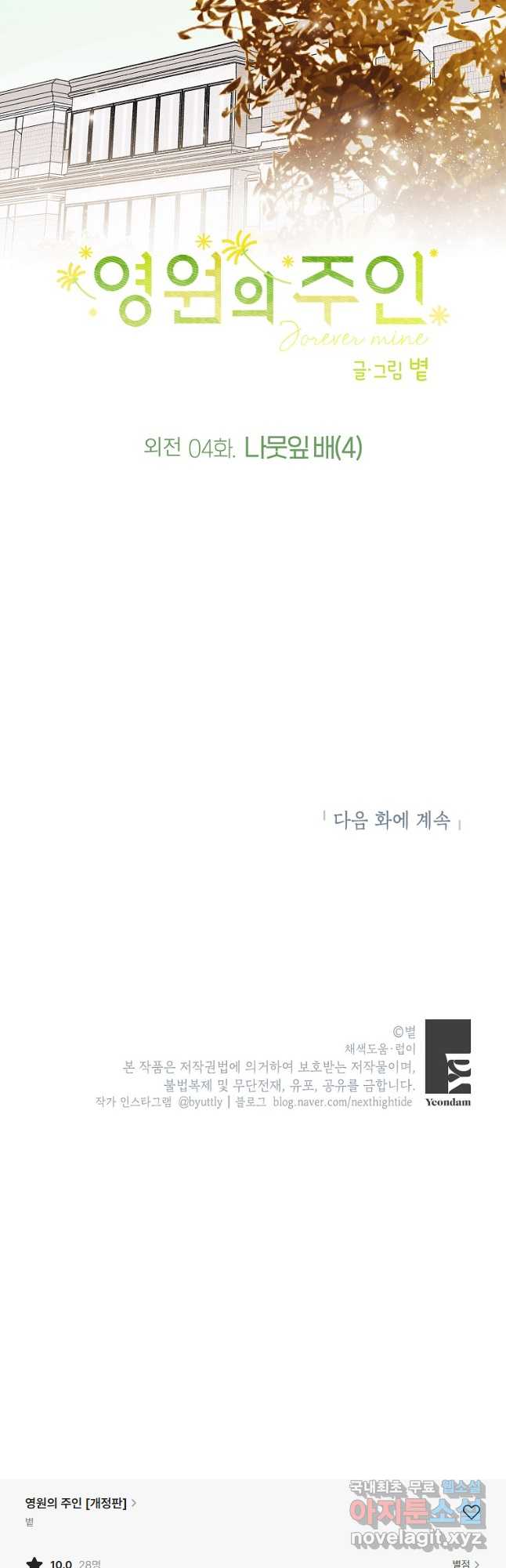This screenshot has height=1568, width=506.
Task: Open the 별점 rating link
Action: (465, 1563)
